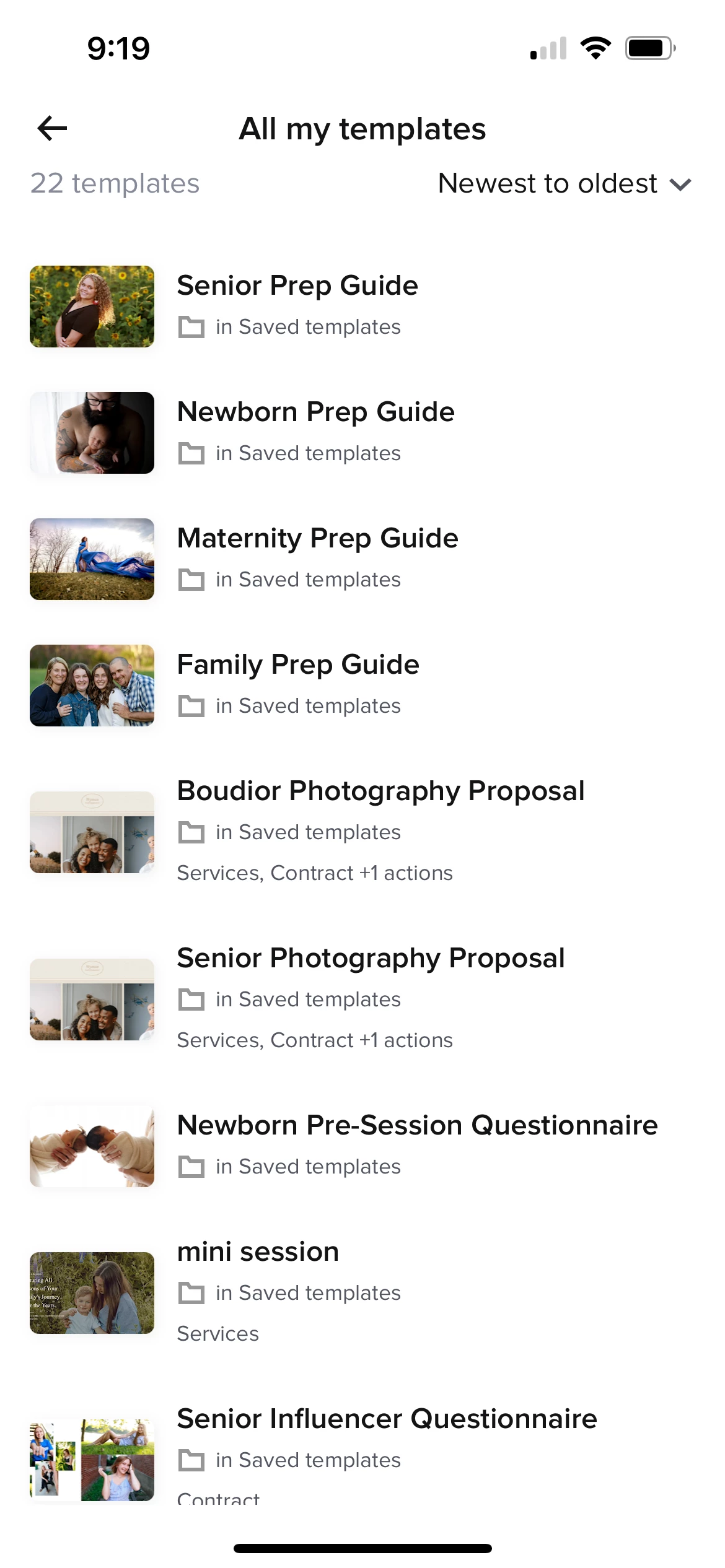This screenshot has height=1568, width=725.
Task: Open the Newborn Pre-Session Questionnaire template
Action: click(417, 1126)
